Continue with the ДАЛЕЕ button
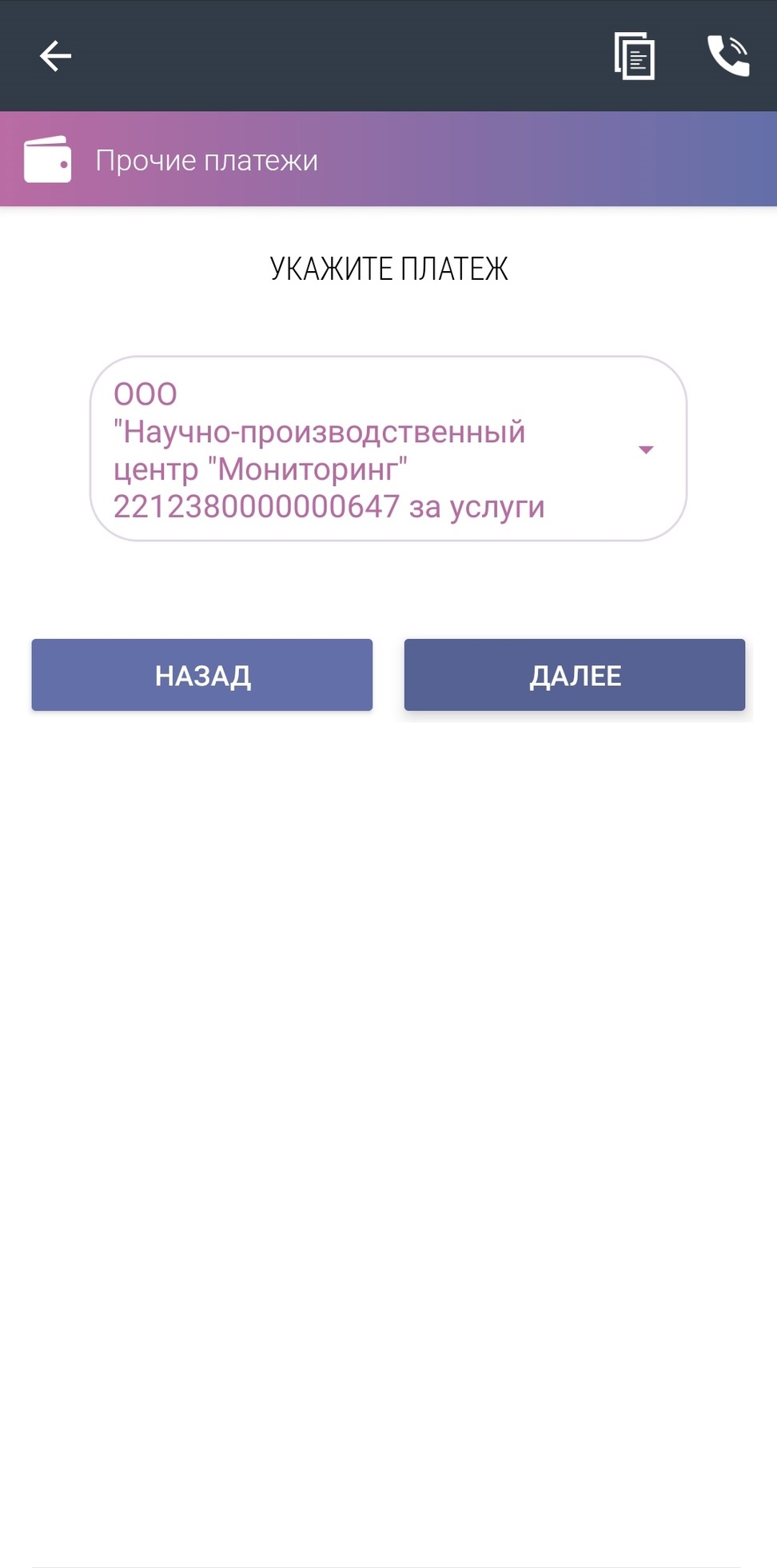This screenshot has height=1568, width=777. coord(575,675)
